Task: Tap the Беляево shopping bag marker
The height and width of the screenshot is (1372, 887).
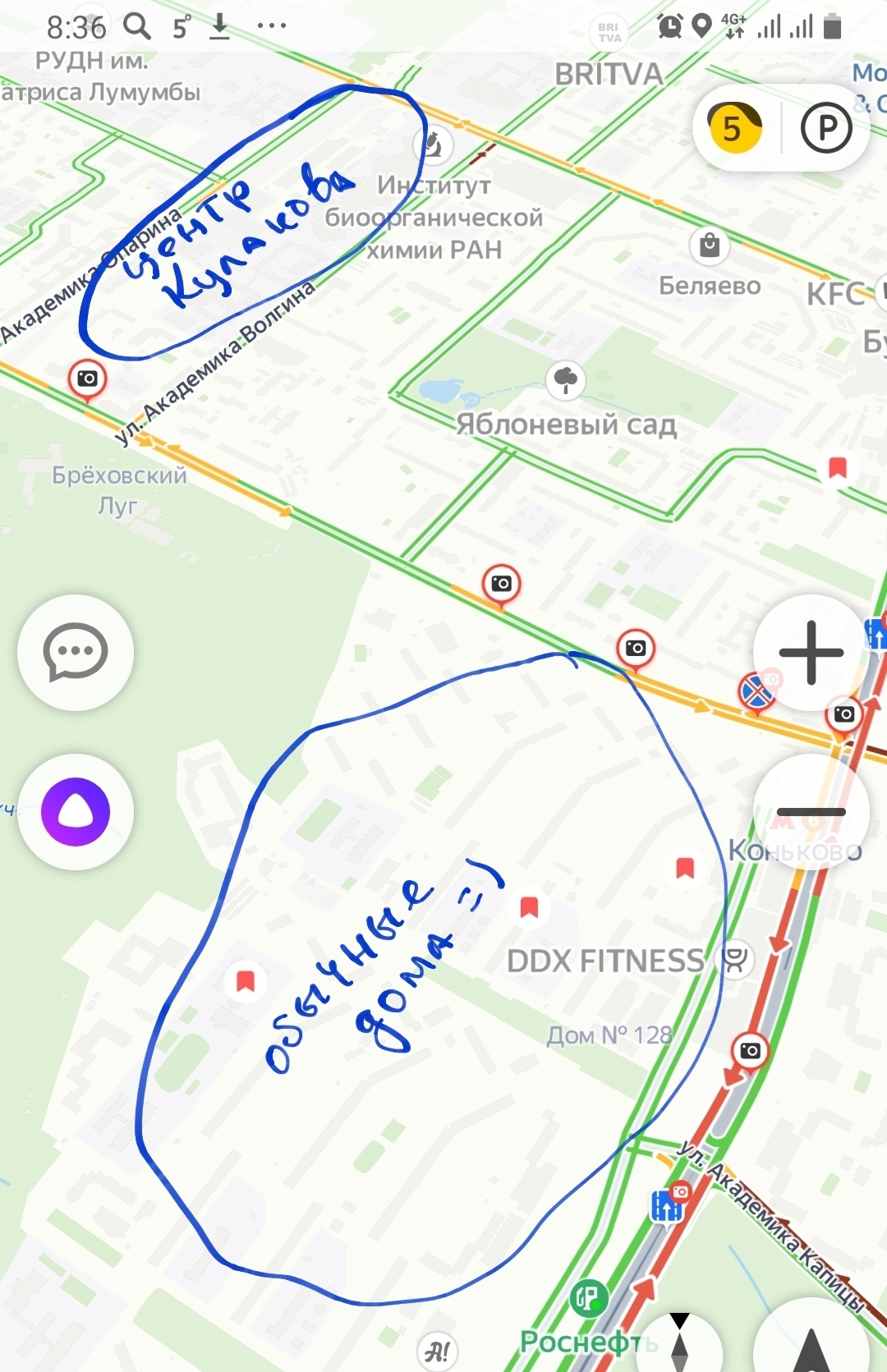Action: 710,245
